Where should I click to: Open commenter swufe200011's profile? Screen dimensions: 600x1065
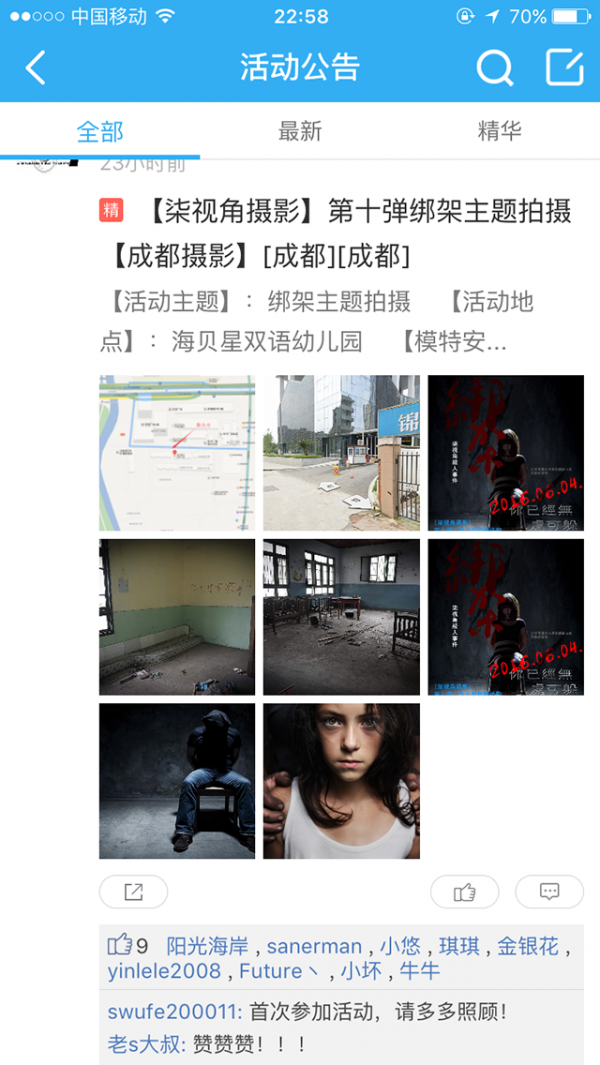pyautogui.click(x=174, y=1011)
